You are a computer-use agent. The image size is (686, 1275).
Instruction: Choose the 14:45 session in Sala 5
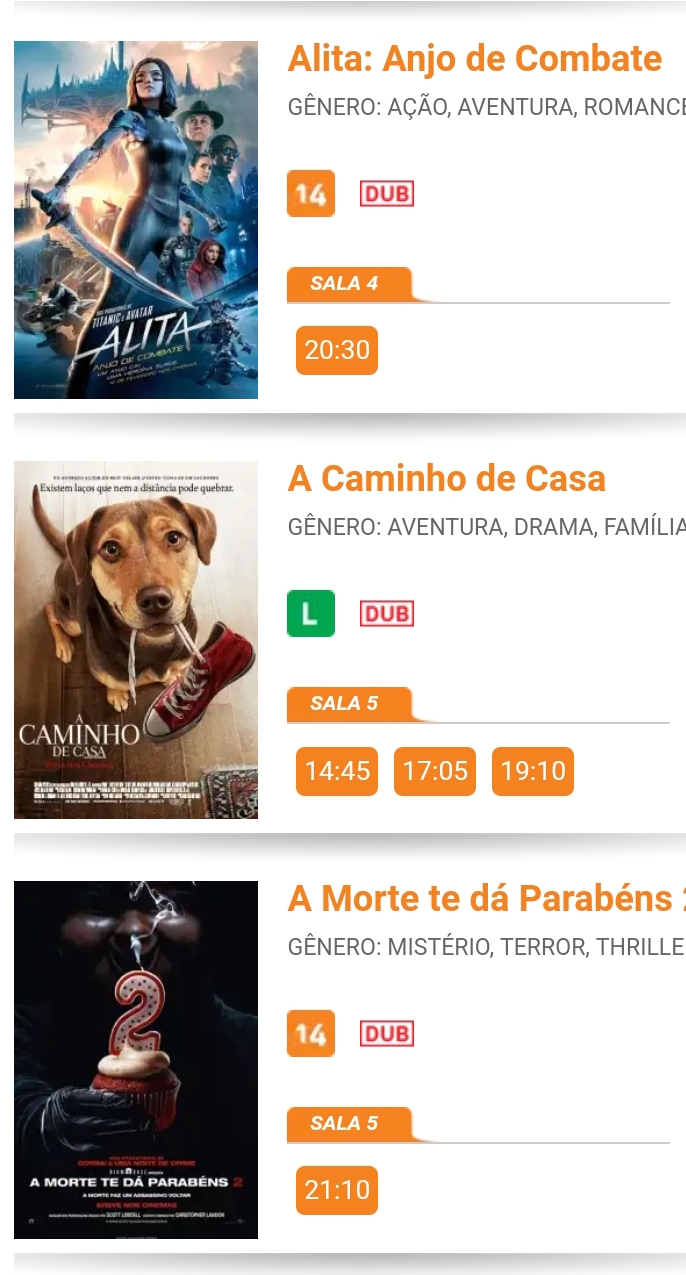click(x=337, y=771)
